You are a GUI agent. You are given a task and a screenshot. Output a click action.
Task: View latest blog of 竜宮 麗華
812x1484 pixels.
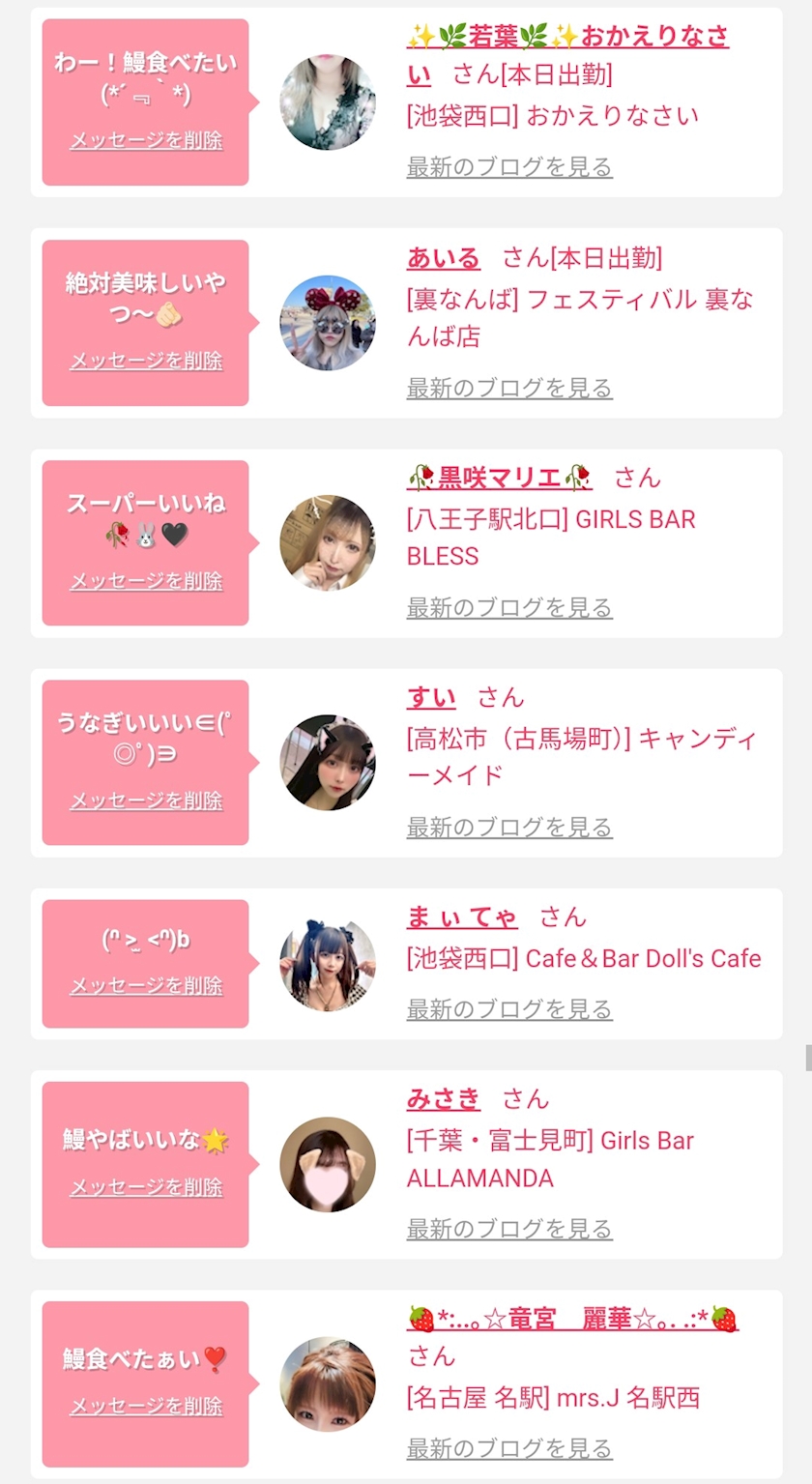tap(509, 1448)
